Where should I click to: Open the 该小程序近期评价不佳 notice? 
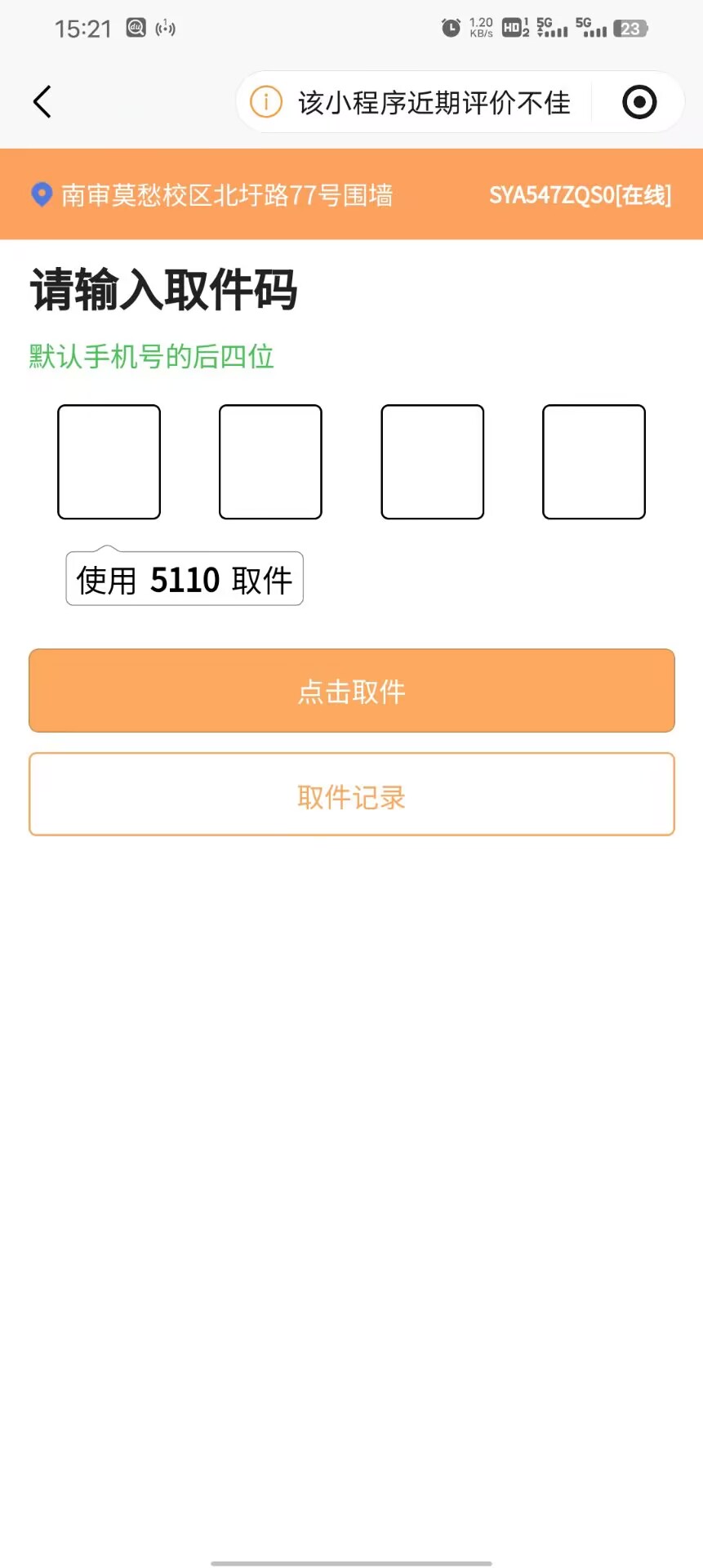click(412, 103)
